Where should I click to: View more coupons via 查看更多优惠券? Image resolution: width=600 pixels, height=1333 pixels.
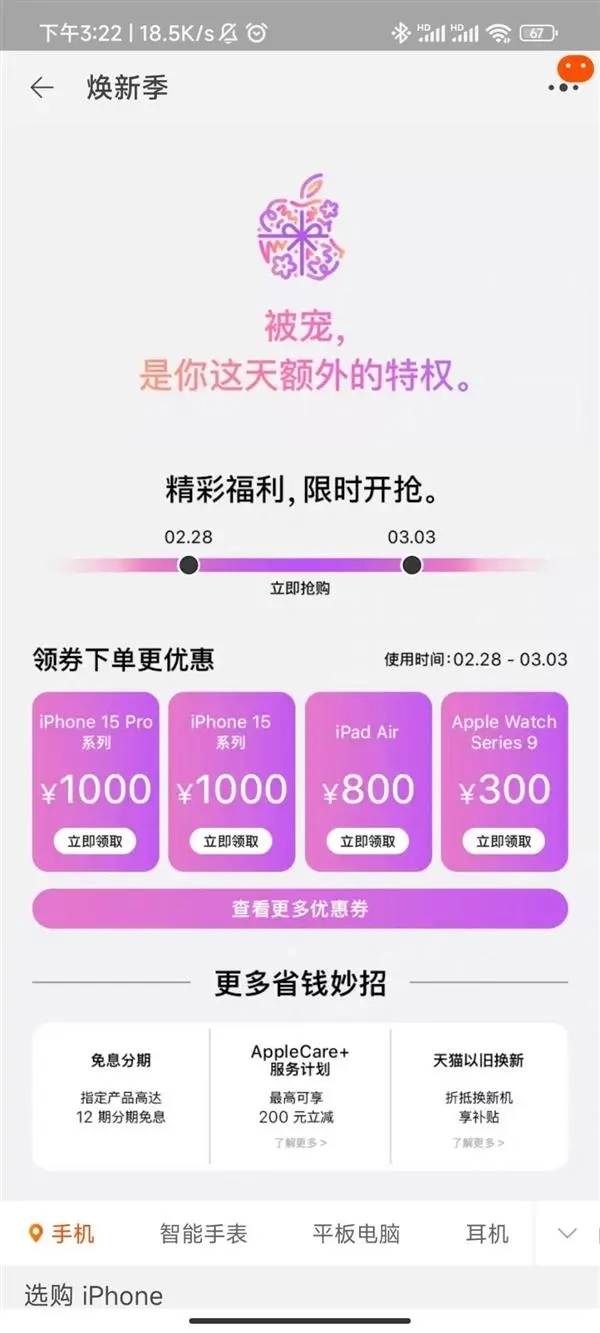[300, 909]
